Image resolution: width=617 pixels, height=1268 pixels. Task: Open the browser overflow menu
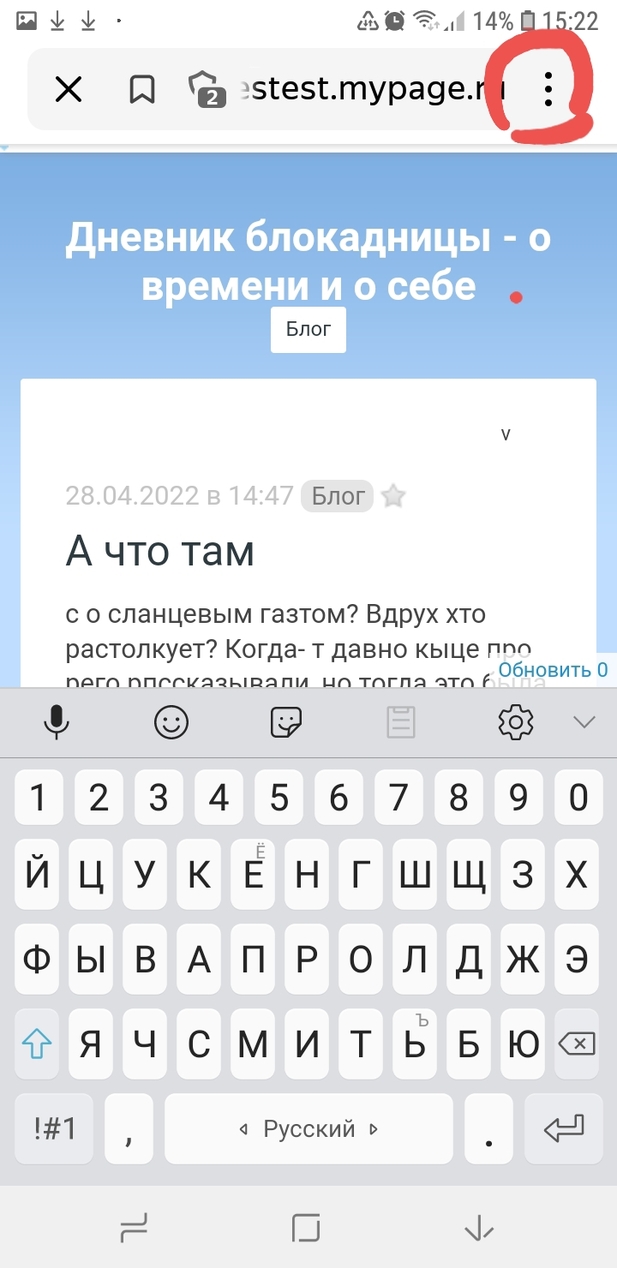pos(548,90)
